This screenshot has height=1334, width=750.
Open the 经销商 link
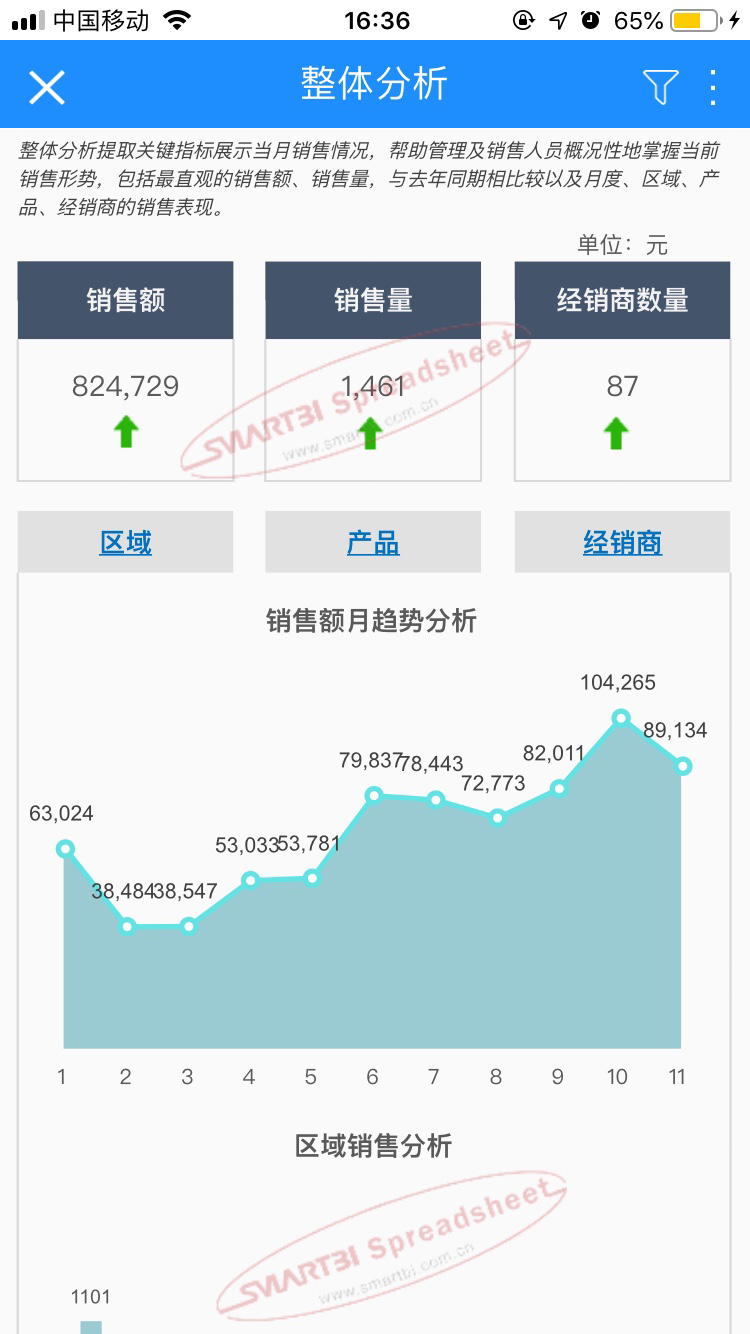pos(622,543)
